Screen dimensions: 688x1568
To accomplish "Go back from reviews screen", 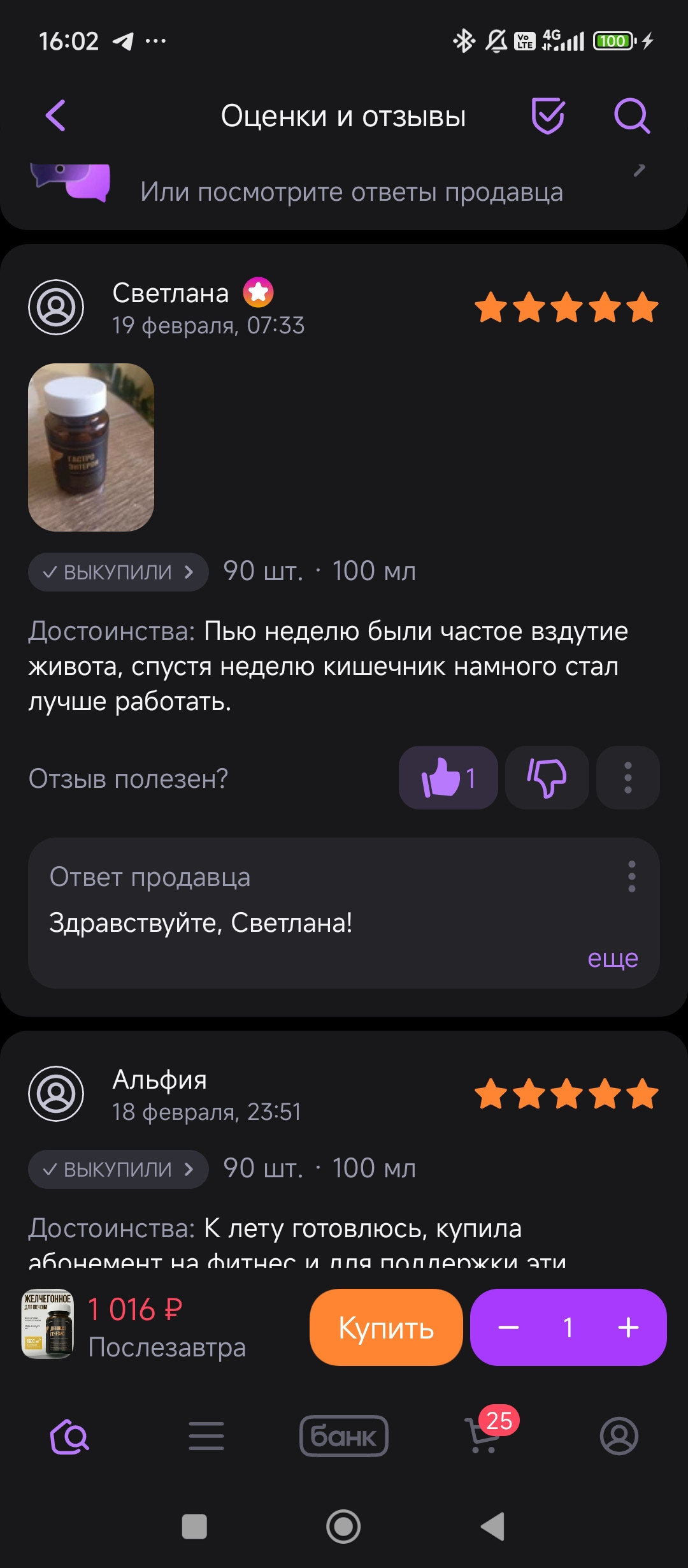I will pyautogui.click(x=56, y=116).
